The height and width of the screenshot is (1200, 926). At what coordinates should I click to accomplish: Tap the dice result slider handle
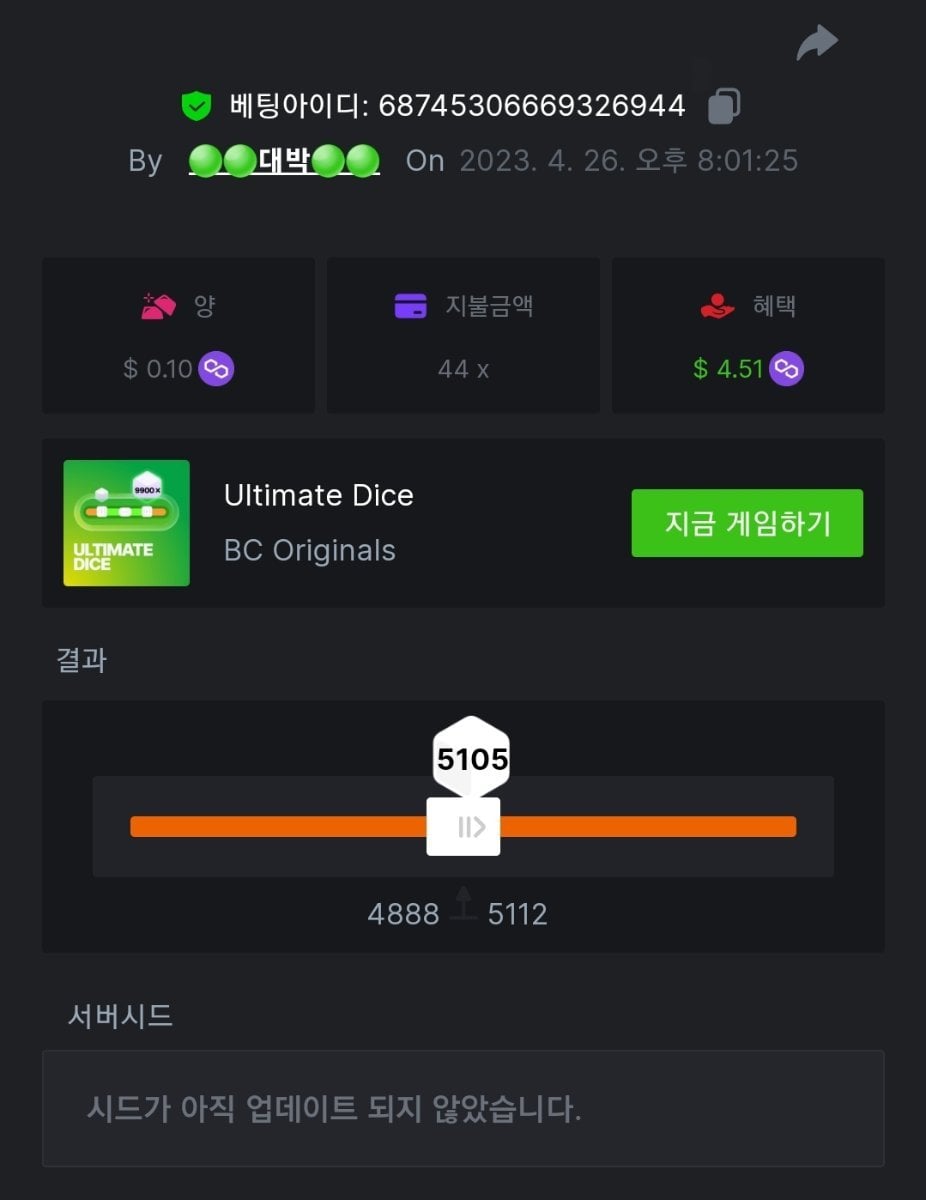tap(463, 826)
